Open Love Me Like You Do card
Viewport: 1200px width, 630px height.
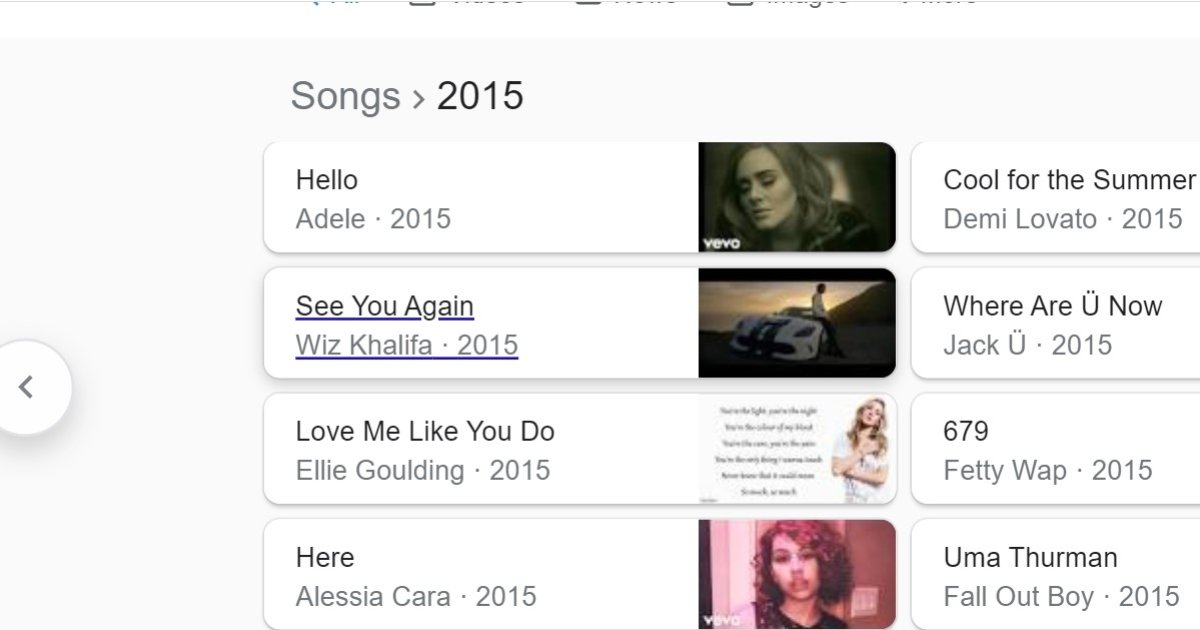pyautogui.click(x=480, y=450)
